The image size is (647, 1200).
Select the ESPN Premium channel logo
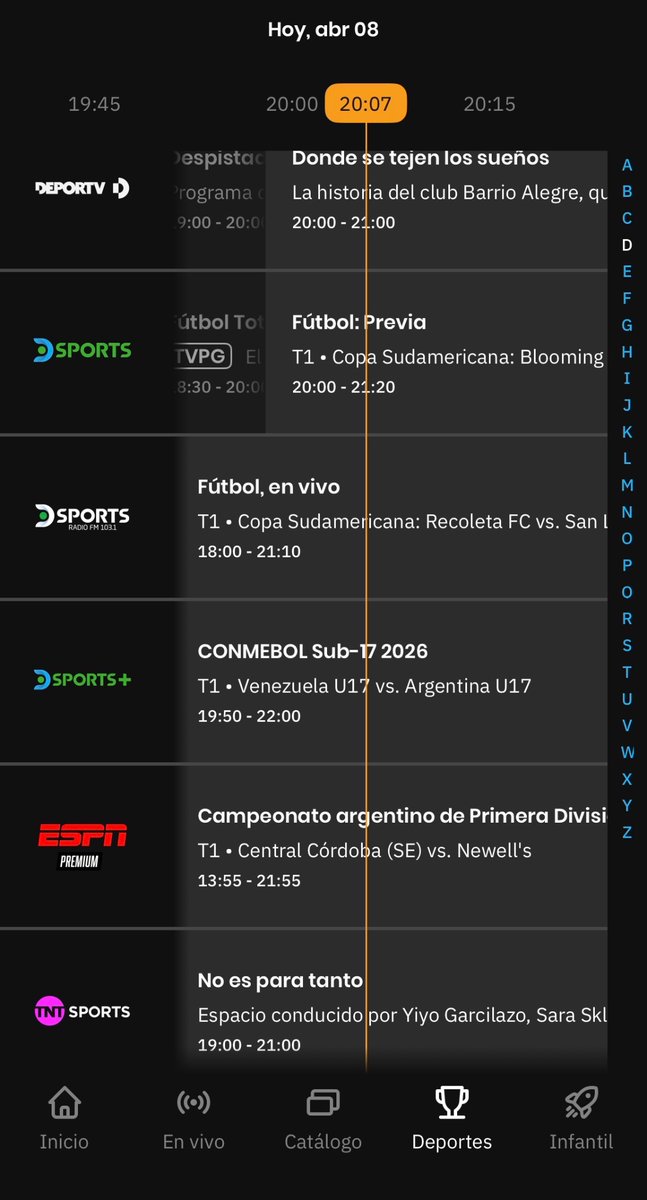click(x=82, y=846)
